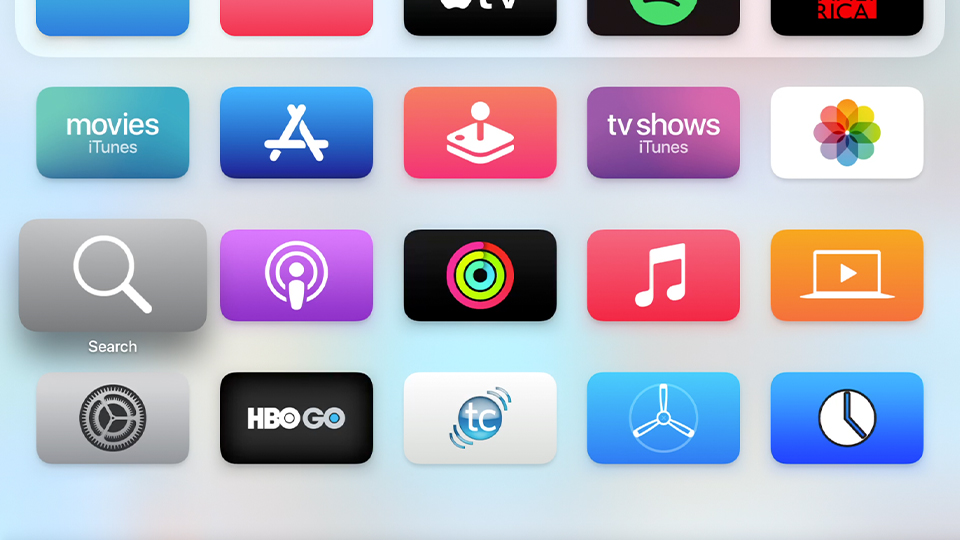
Task: Open the Photos app
Action: click(847, 133)
